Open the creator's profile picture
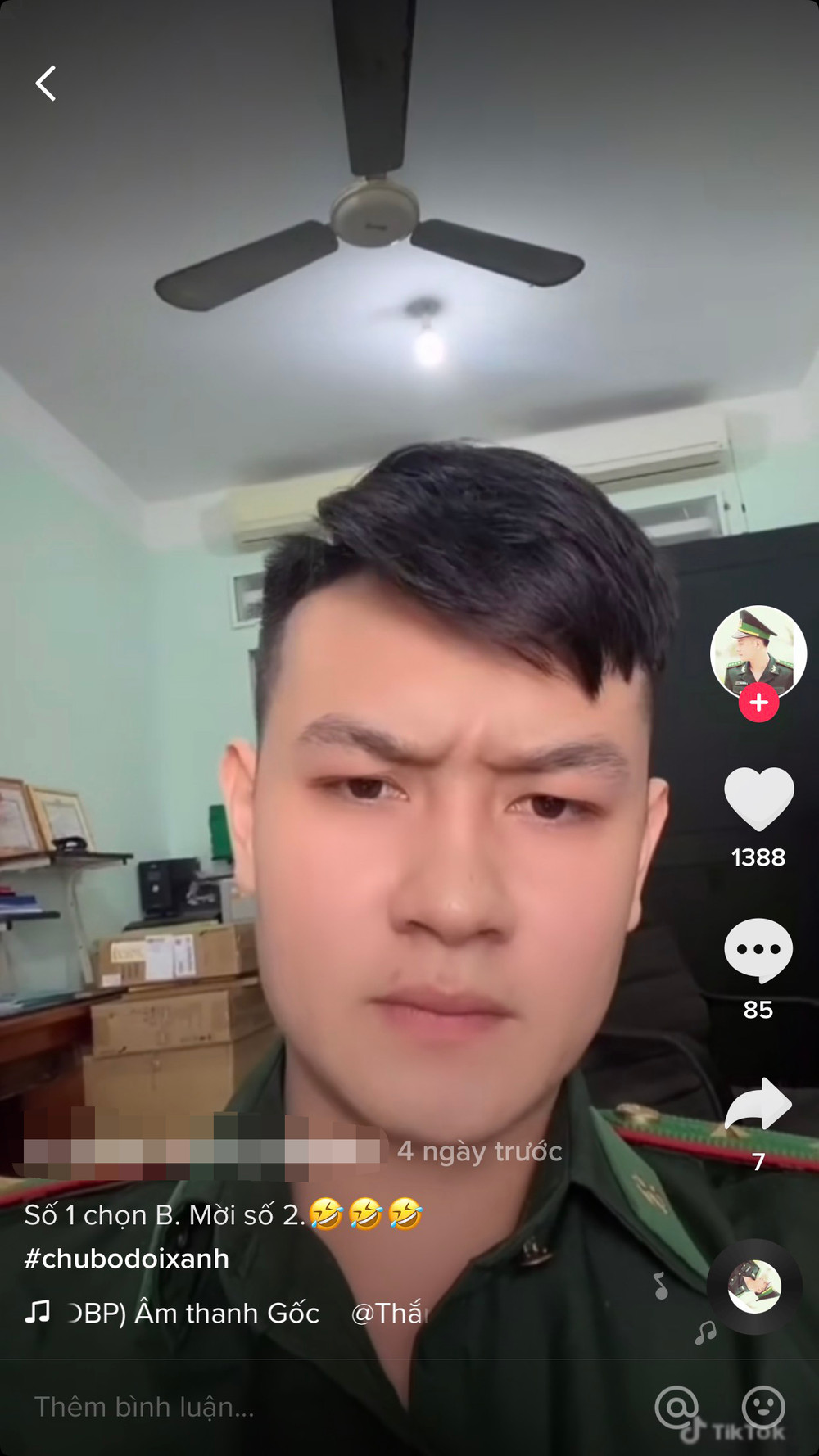 pyautogui.click(x=758, y=652)
